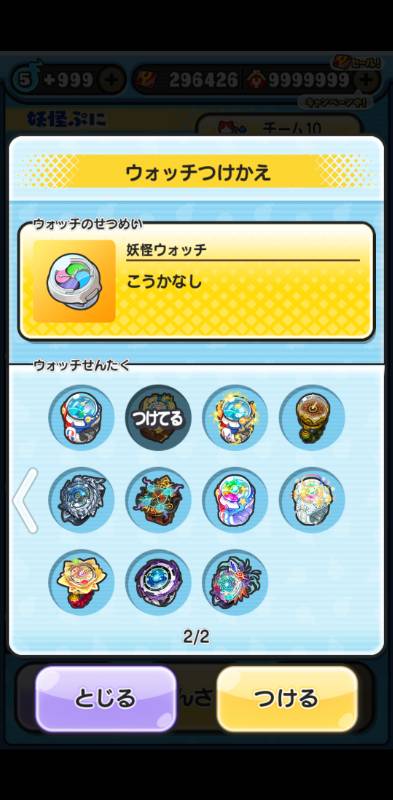Screen dimensions: 393x800
Task: Choose the yellow flower-shaped watch
Action: (82, 582)
